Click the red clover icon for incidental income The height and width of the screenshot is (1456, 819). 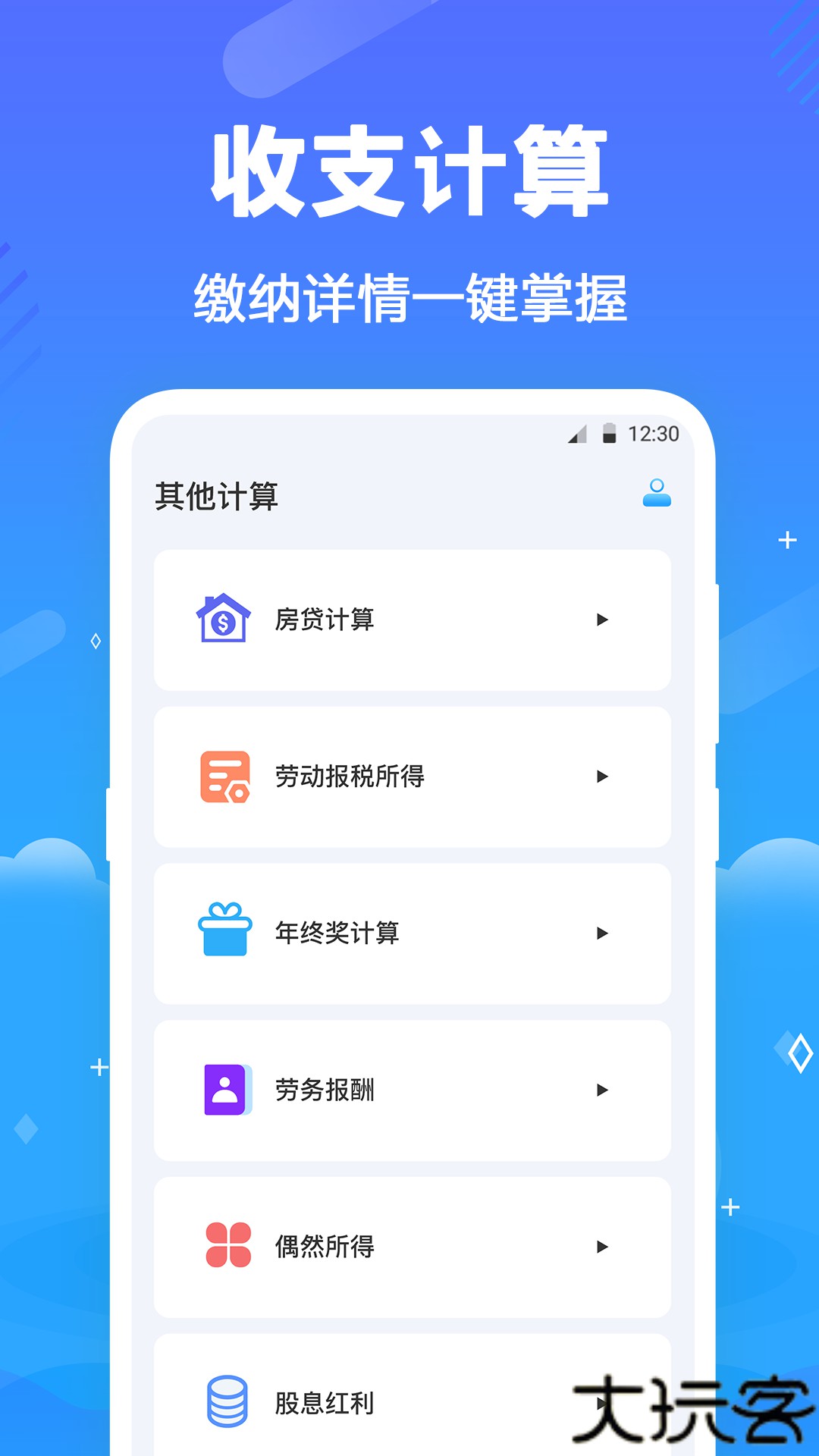pyautogui.click(x=224, y=1246)
